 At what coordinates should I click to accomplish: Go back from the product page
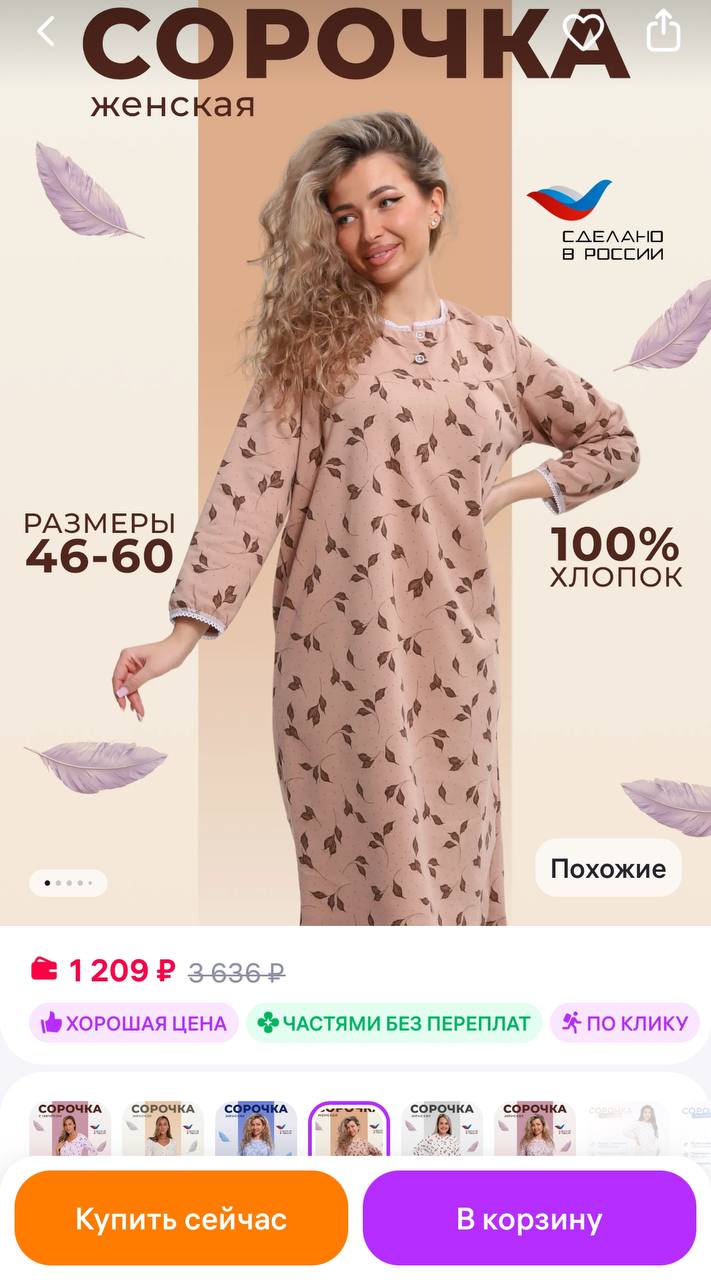[x=45, y=32]
